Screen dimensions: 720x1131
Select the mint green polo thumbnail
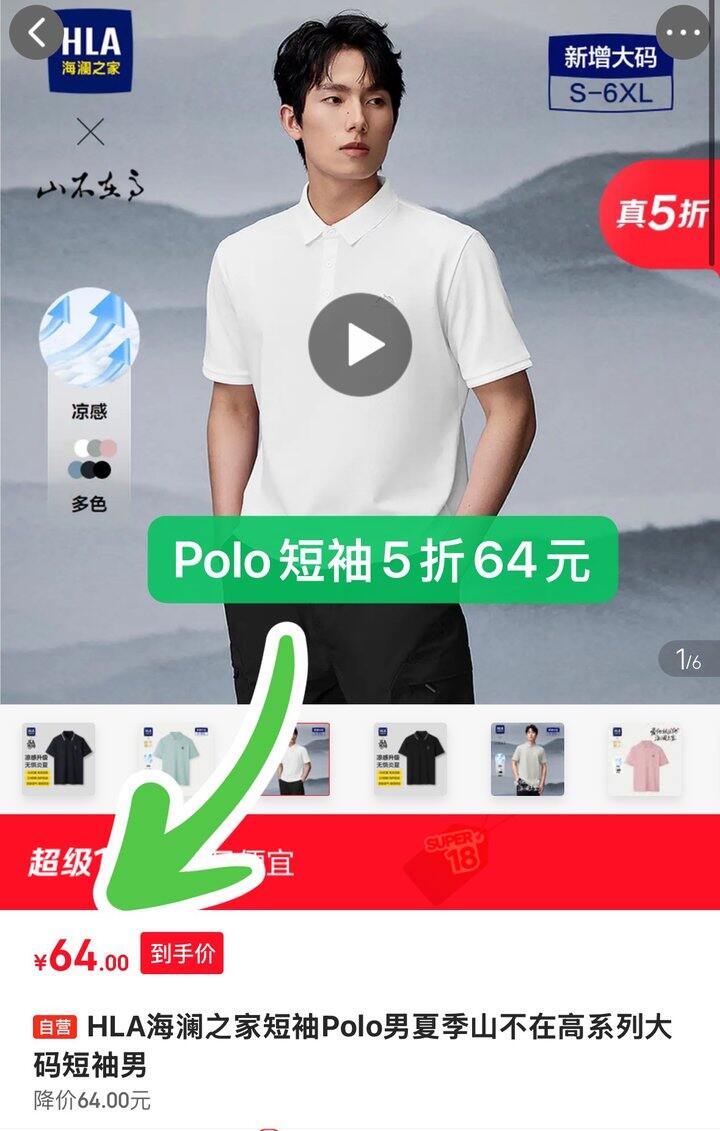pos(175,760)
